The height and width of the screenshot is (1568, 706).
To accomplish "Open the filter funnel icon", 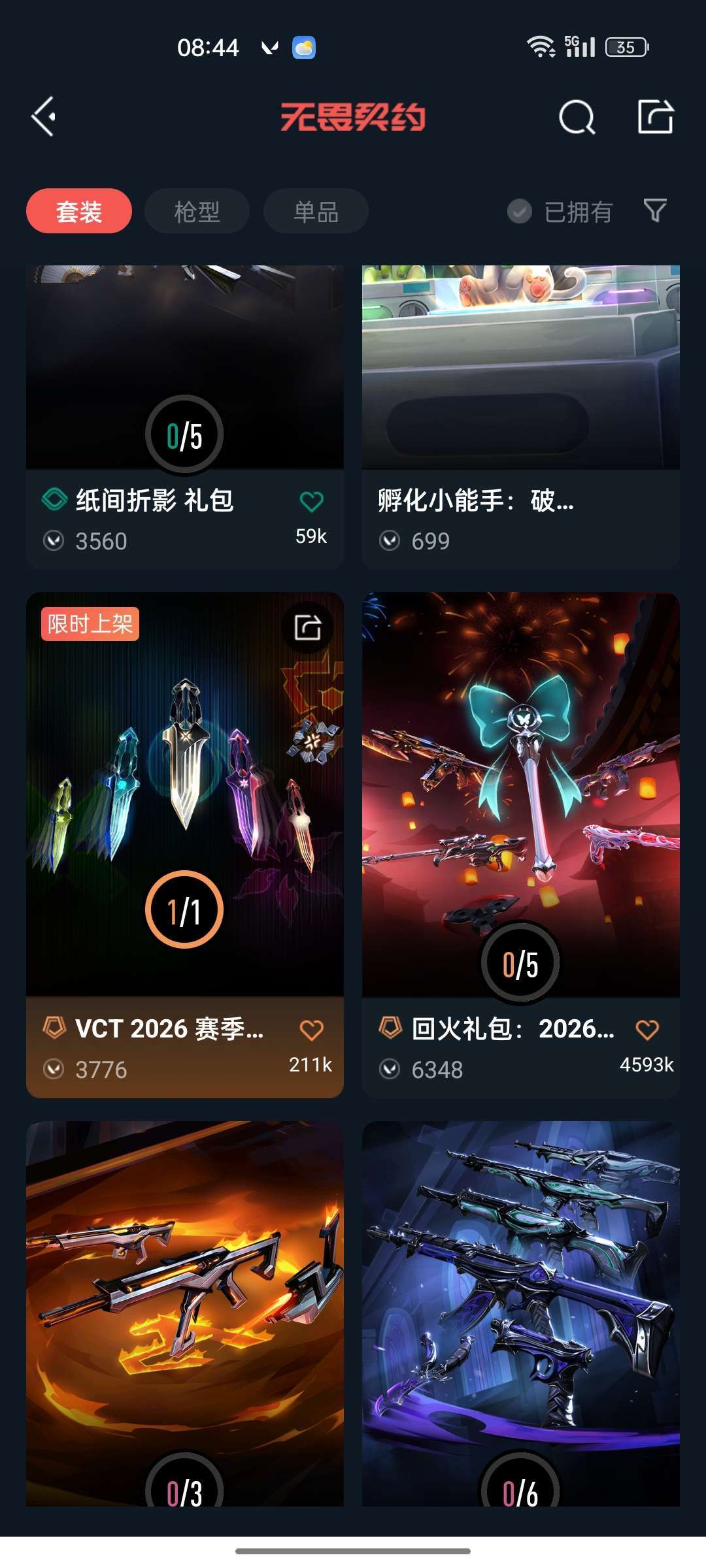I will (x=655, y=210).
